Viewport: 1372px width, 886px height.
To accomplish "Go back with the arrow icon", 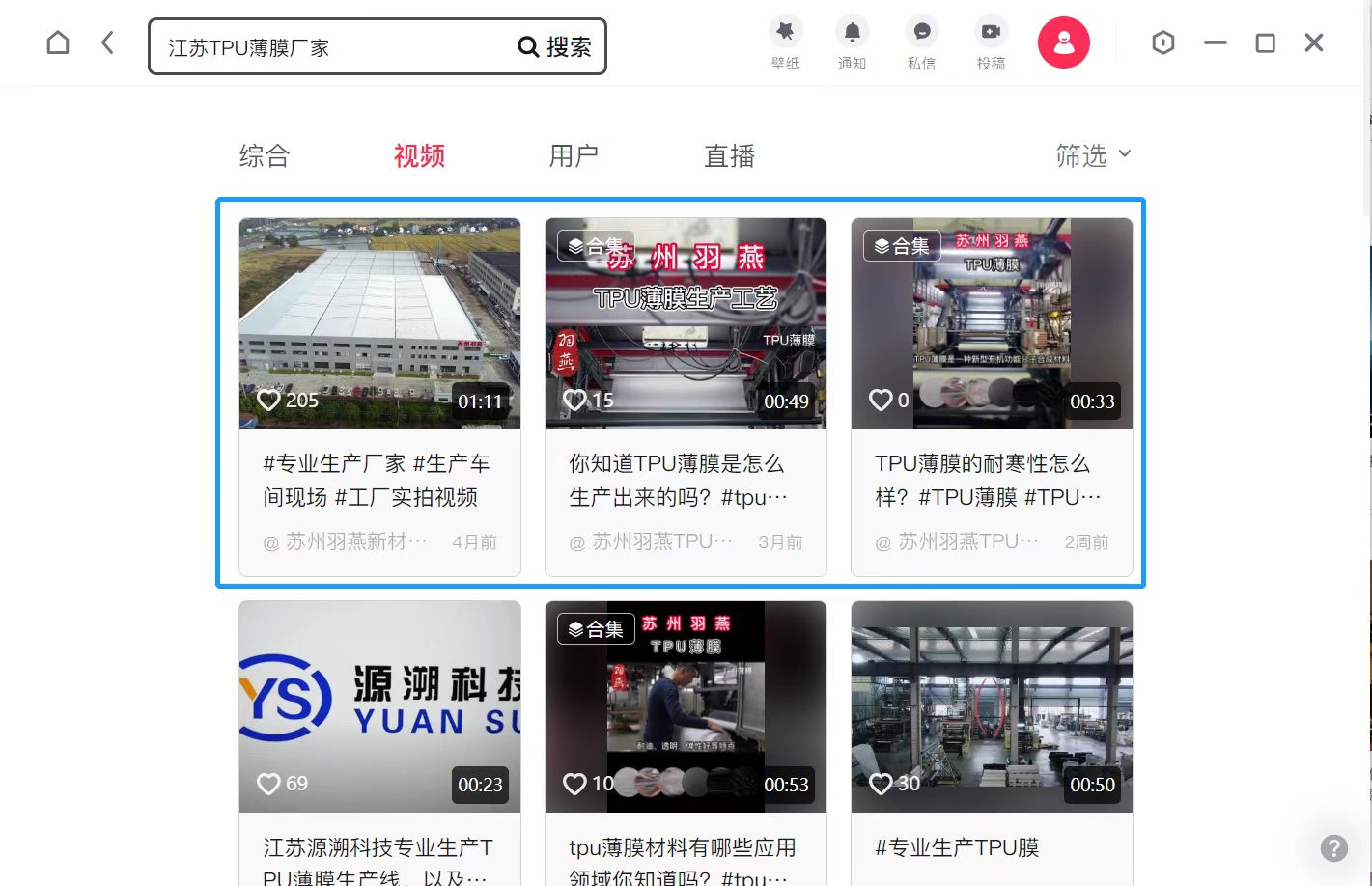I will (108, 42).
